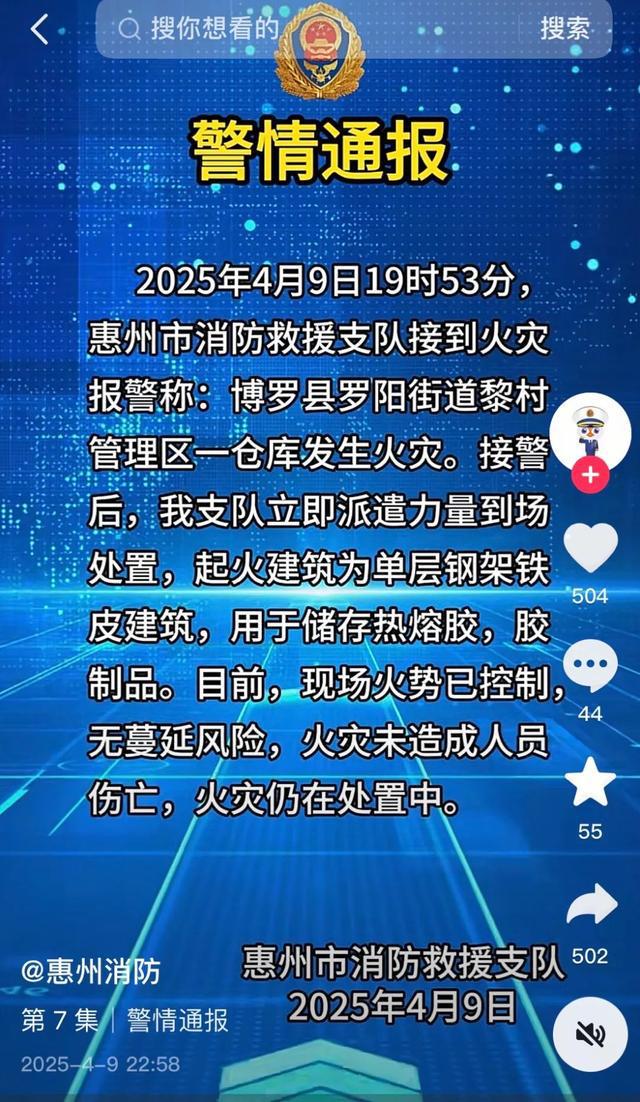
Task: Add this video to favorites with the star
Action: (x=591, y=782)
